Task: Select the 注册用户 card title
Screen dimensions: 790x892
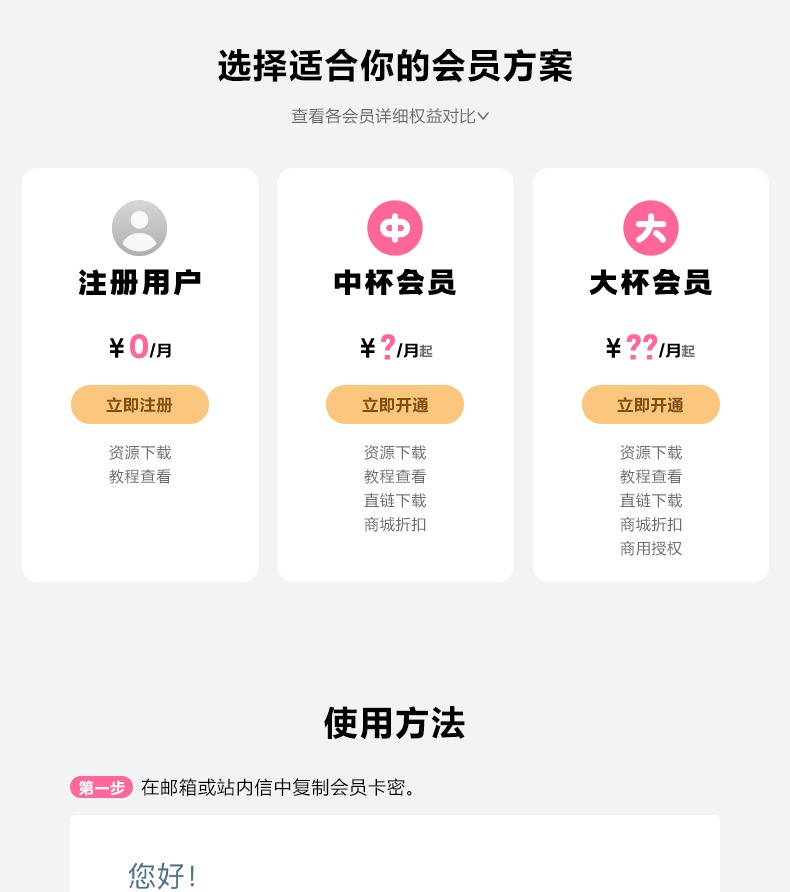Action: (x=139, y=283)
